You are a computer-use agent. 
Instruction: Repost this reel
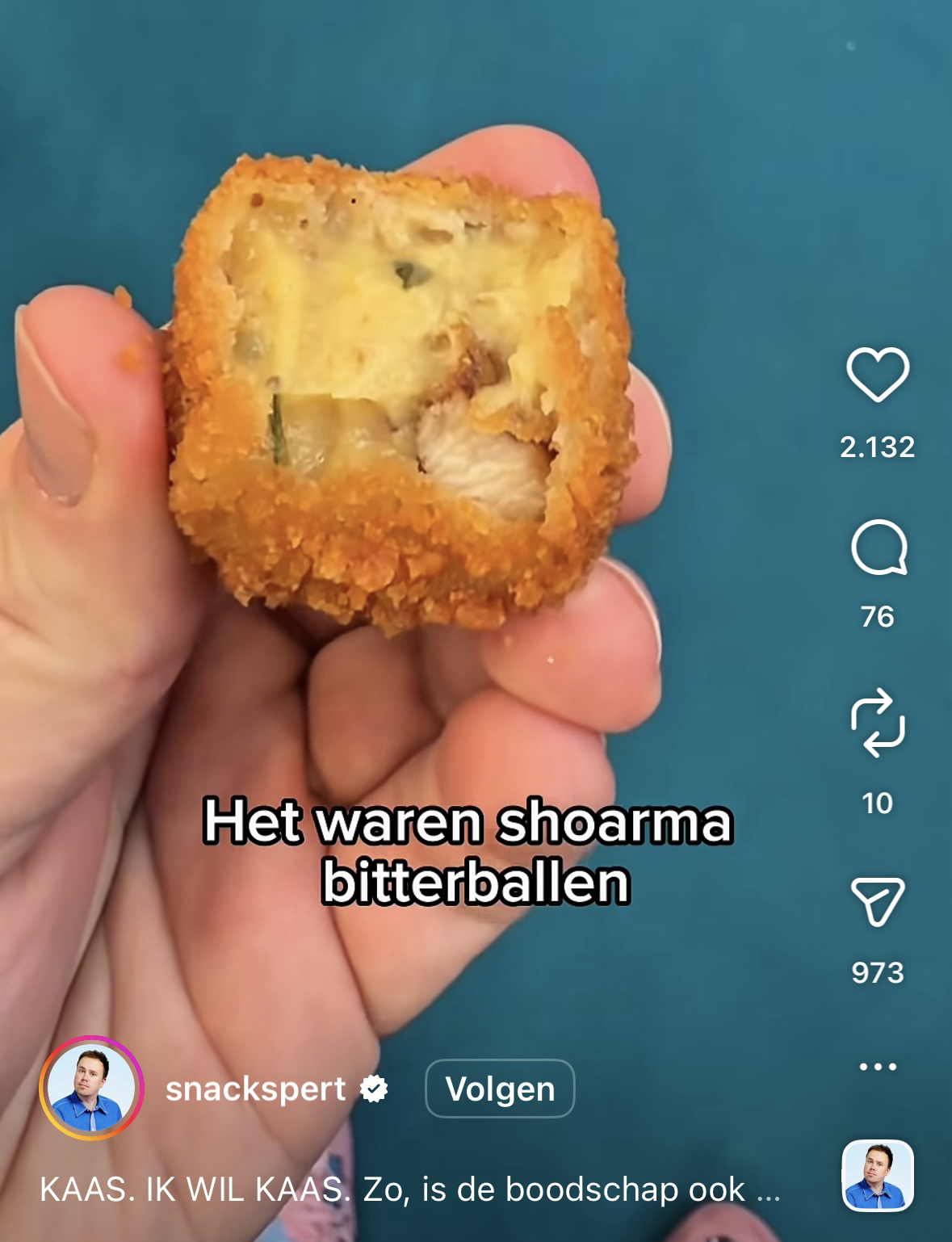878,723
